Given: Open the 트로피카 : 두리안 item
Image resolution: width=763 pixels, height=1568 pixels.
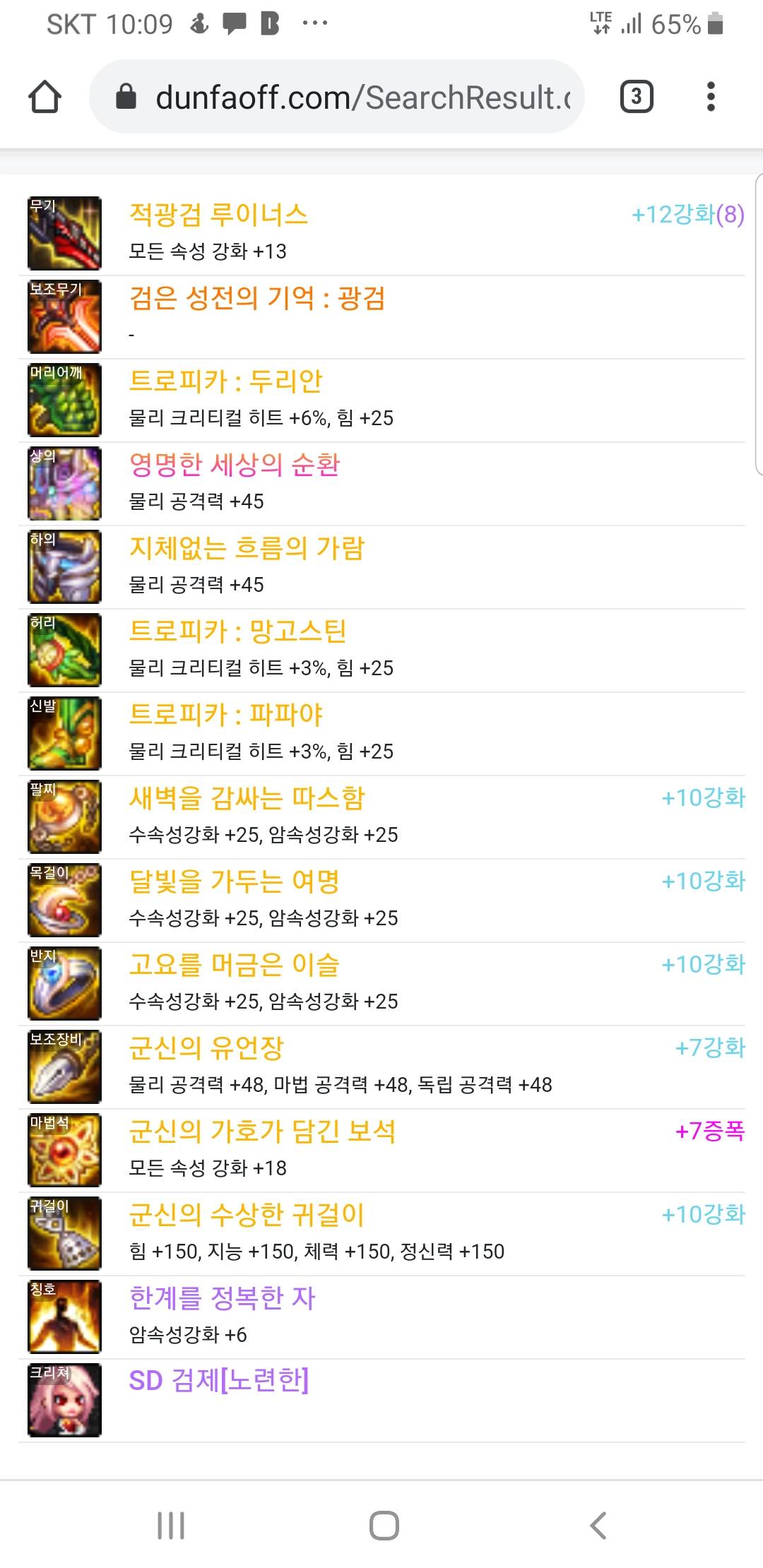Looking at the screenshot, I should pos(225,381).
